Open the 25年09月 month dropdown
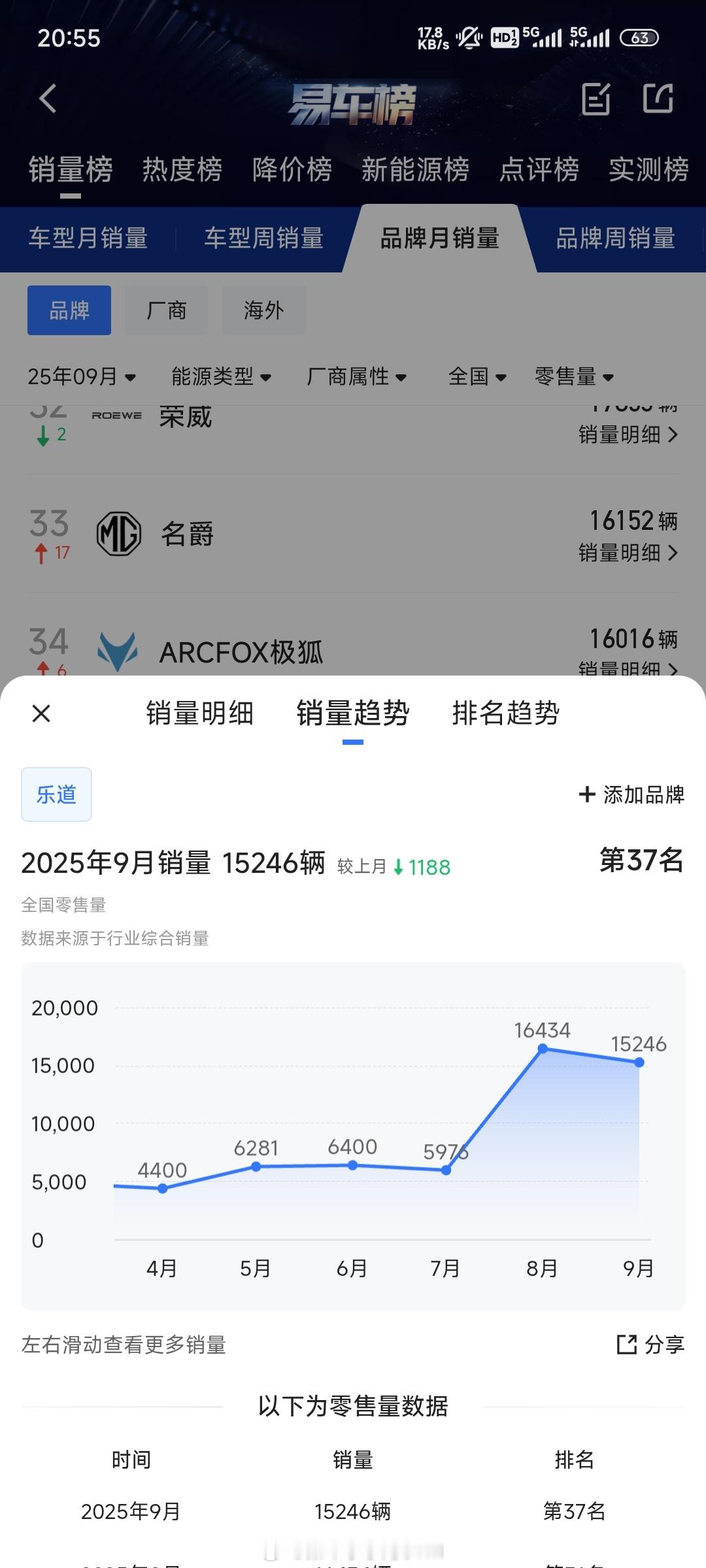This screenshot has height=1568, width=706. tap(82, 377)
